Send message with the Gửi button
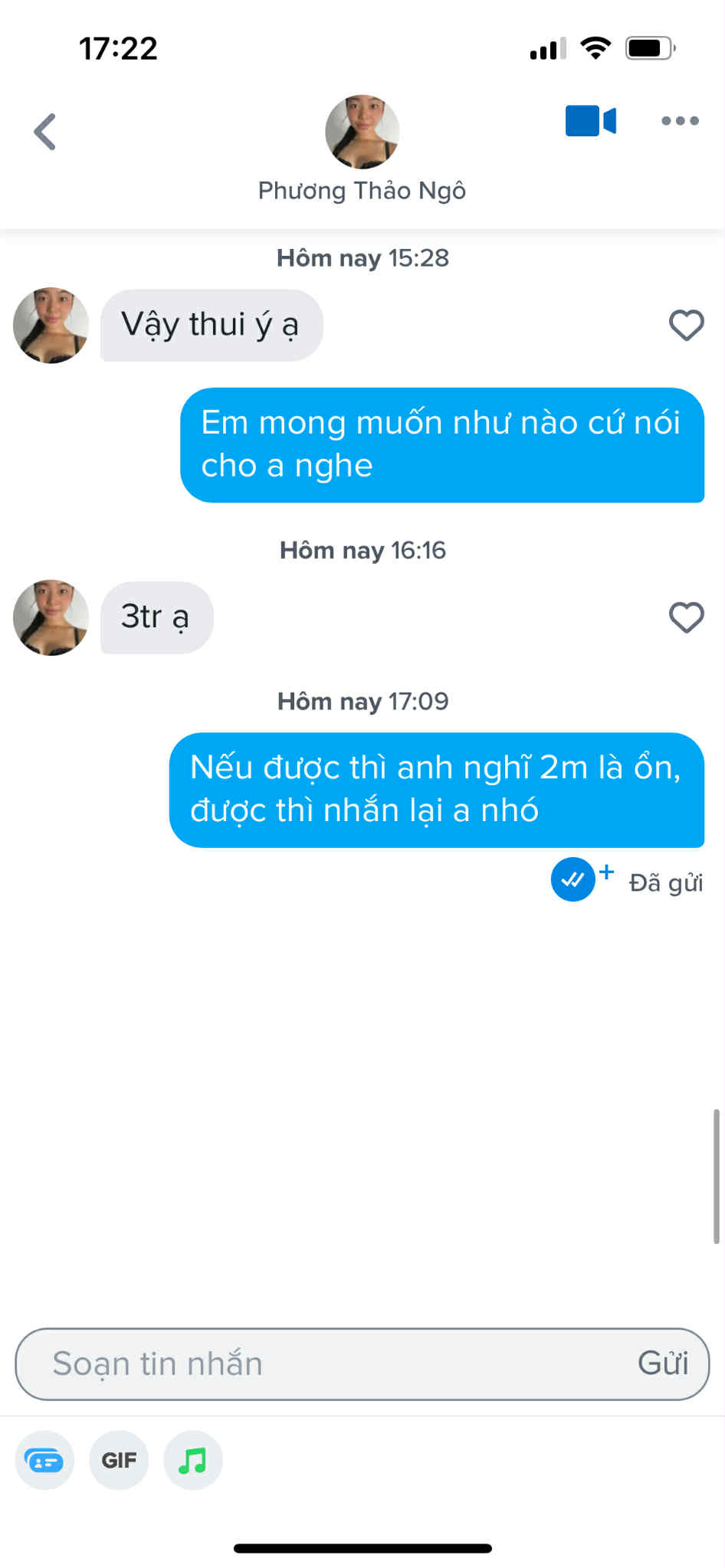Screen dimensions: 725x1568 (x=663, y=1364)
